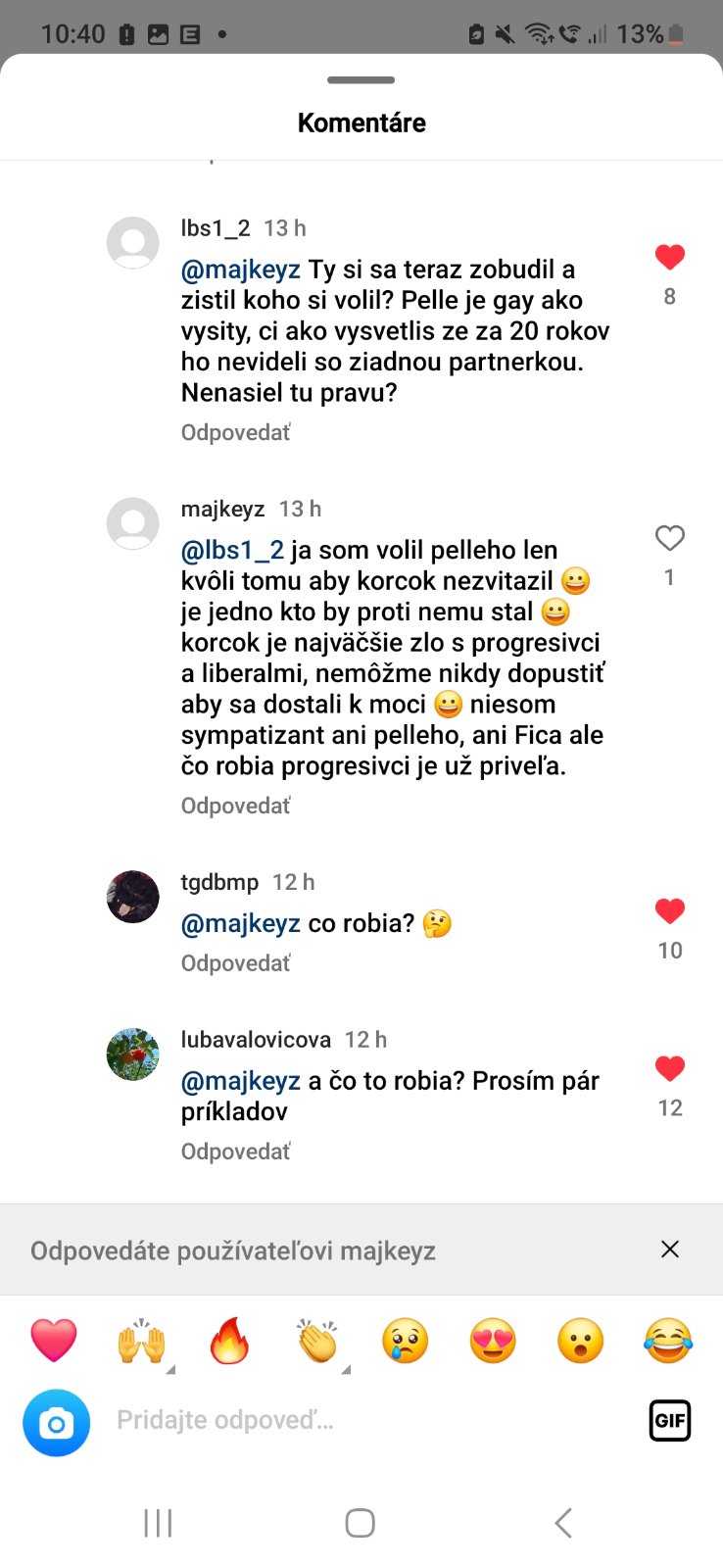This screenshot has width=723, height=1568.
Task: Add the fire emoji to reply
Action: pos(229,1341)
